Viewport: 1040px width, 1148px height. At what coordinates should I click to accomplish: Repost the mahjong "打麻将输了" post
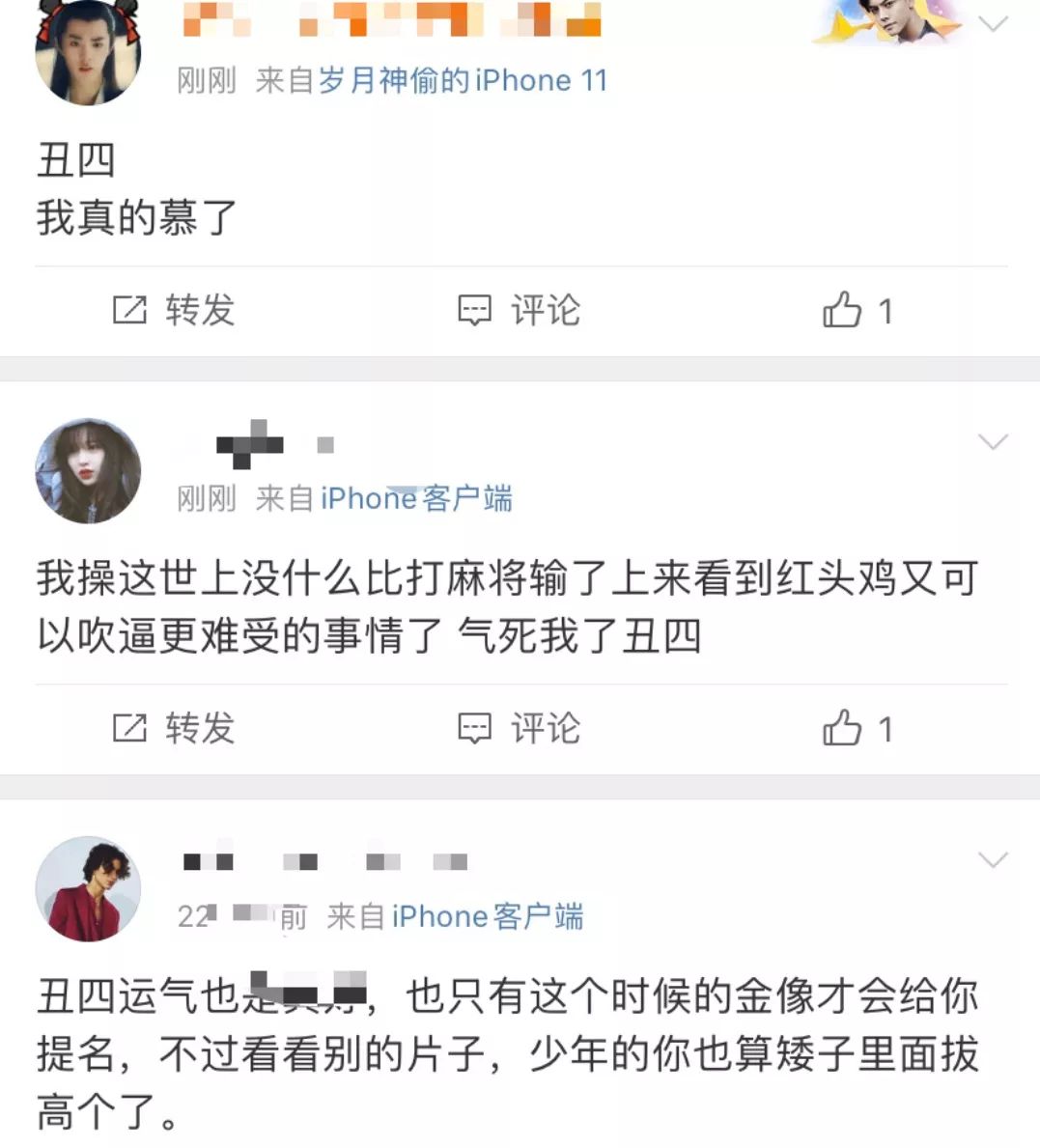pyautogui.click(x=174, y=728)
